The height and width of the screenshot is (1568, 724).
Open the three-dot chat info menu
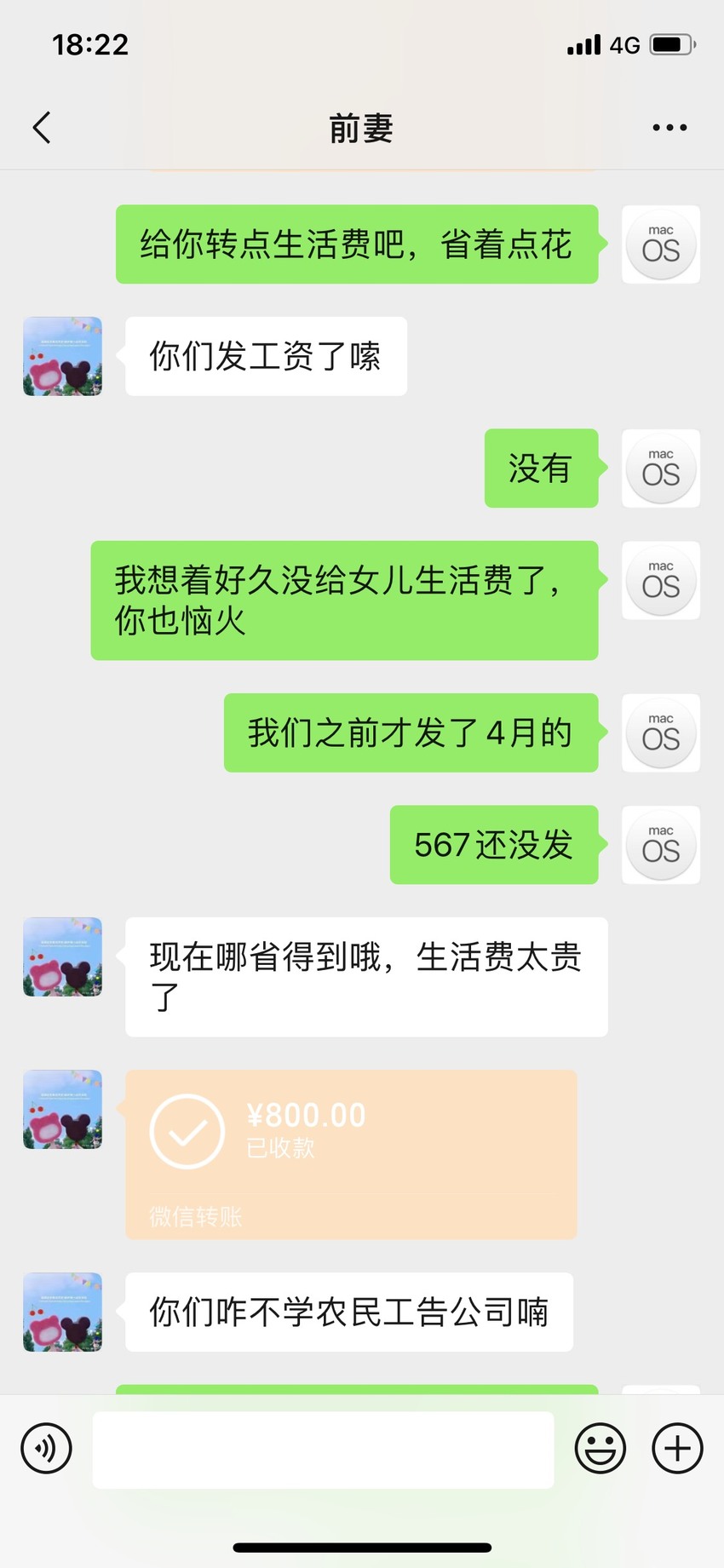coord(669,128)
